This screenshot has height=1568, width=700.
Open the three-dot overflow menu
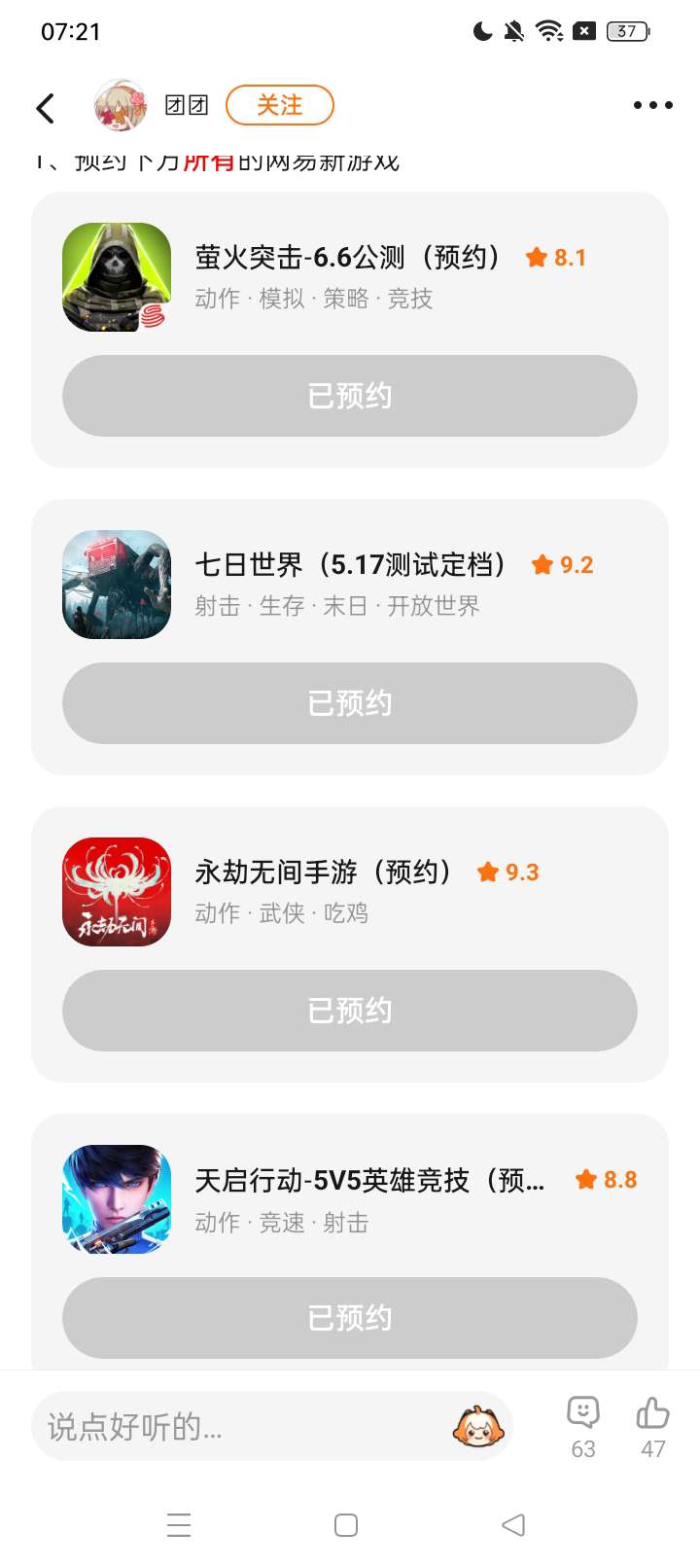(x=652, y=105)
